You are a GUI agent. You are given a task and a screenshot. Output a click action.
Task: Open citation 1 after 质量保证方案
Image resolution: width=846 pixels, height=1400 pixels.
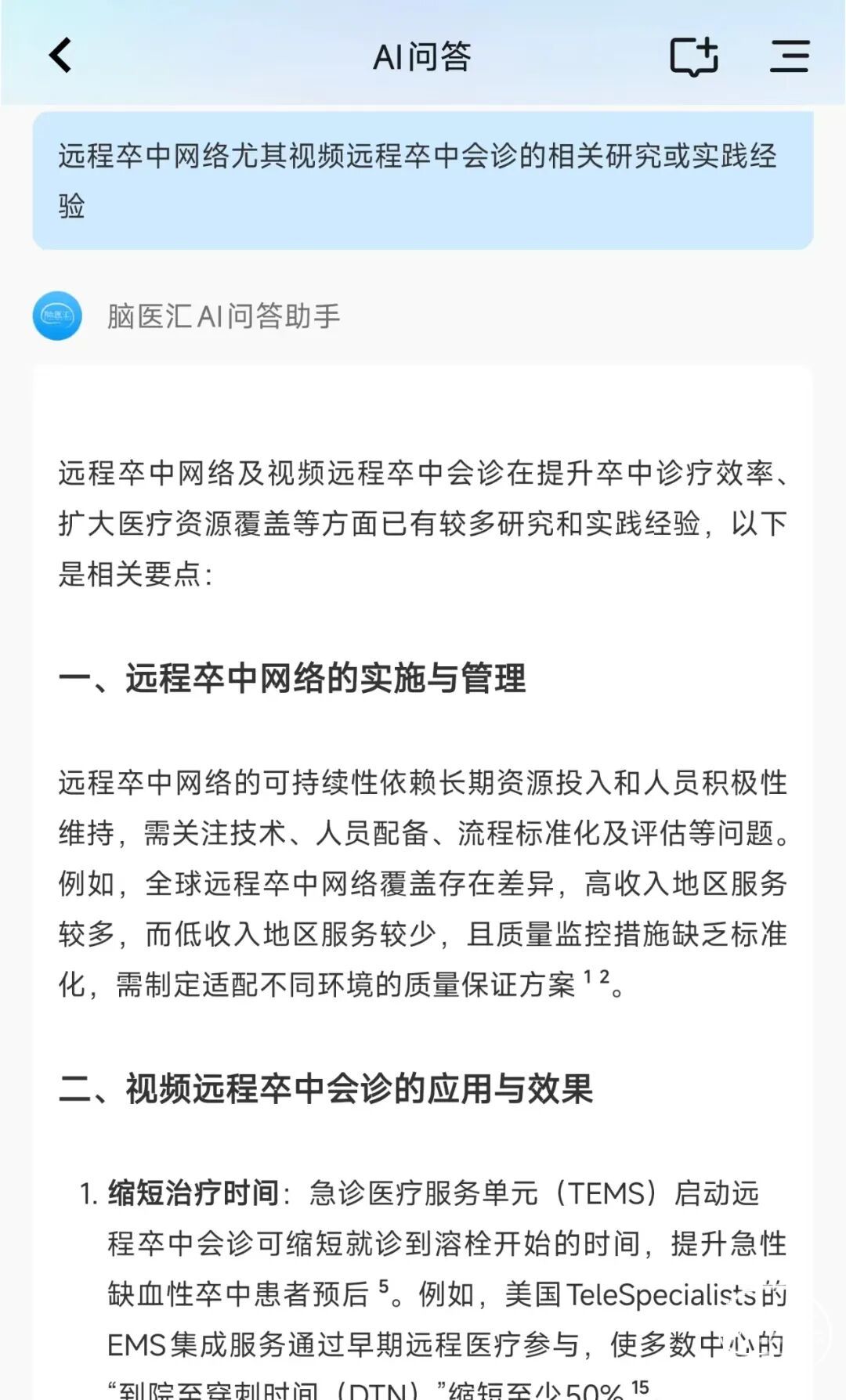(x=587, y=976)
